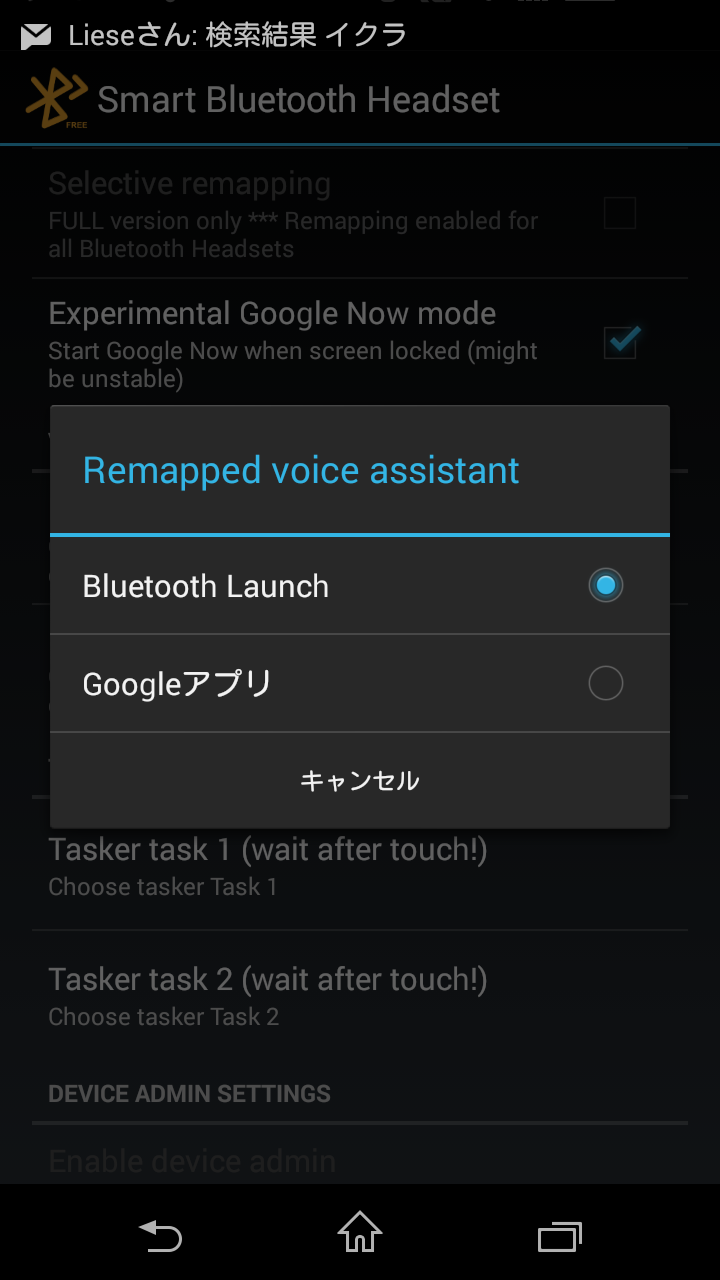The width and height of the screenshot is (720, 1280).
Task: Select the Bluetooth Launch option
Action: tap(359, 586)
